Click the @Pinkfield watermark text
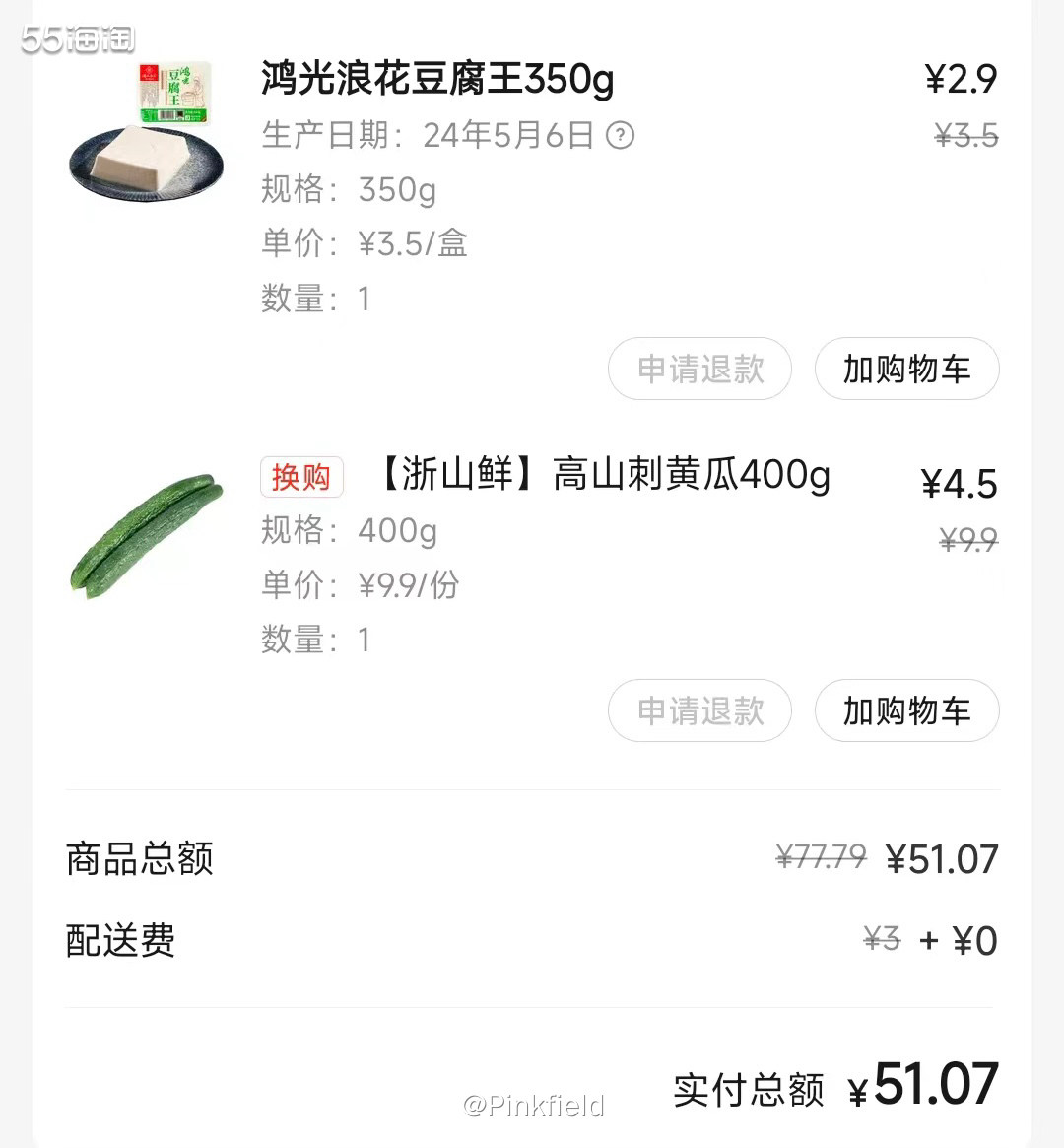The width and height of the screenshot is (1064, 1148). coord(534,1106)
